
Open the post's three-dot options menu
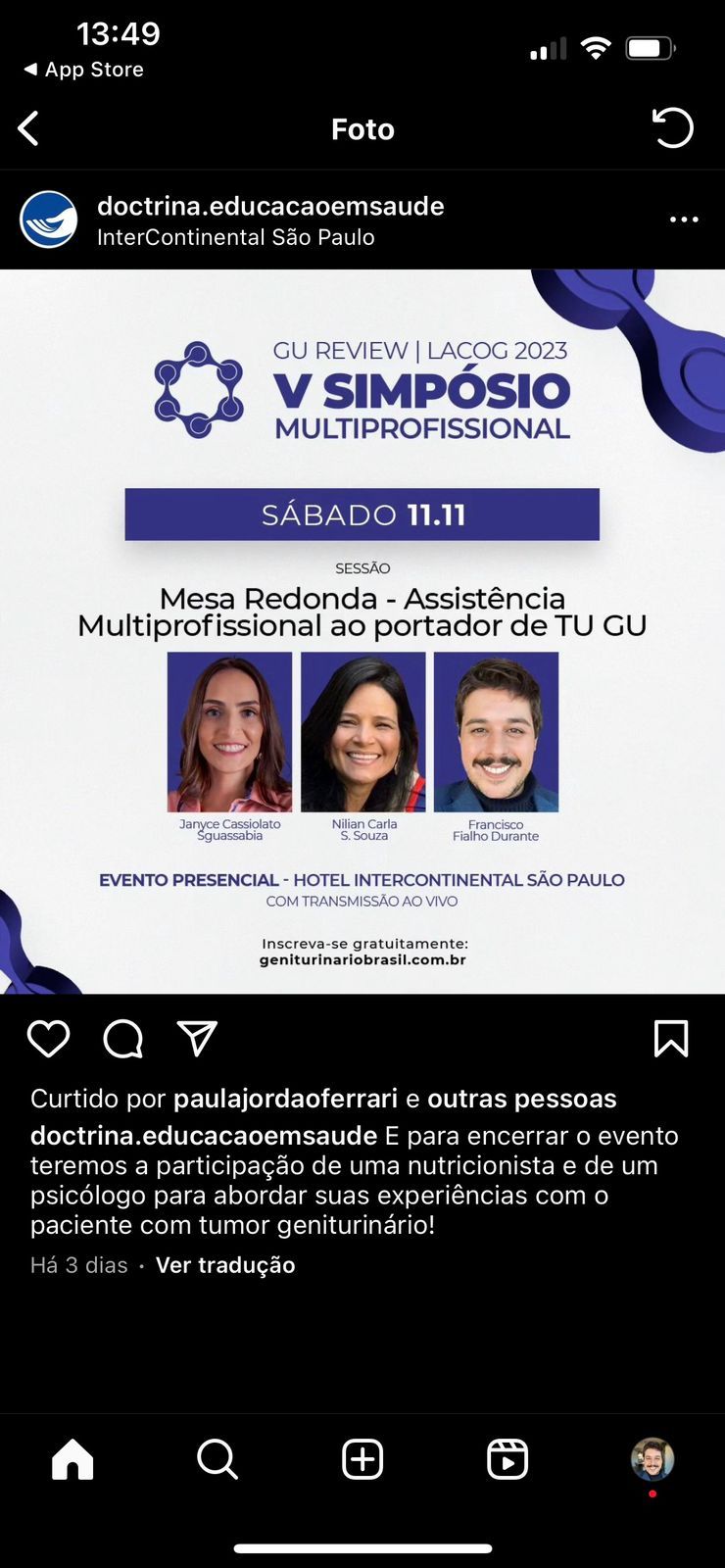point(684,220)
